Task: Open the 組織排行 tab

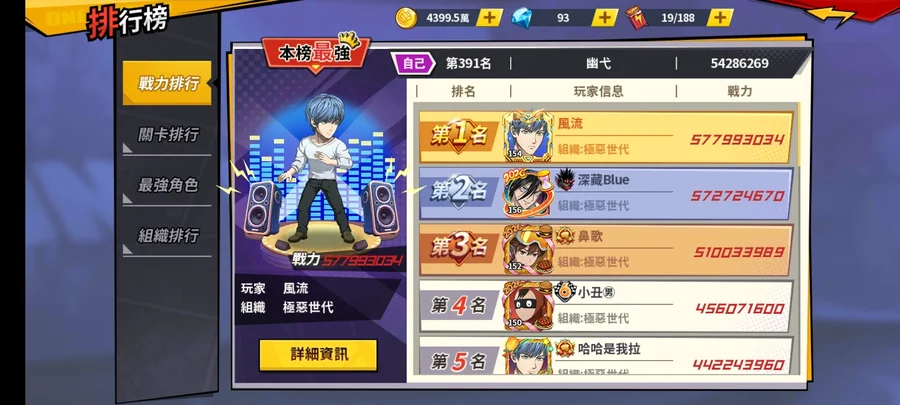Action: pyautogui.click(x=167, y=237)
